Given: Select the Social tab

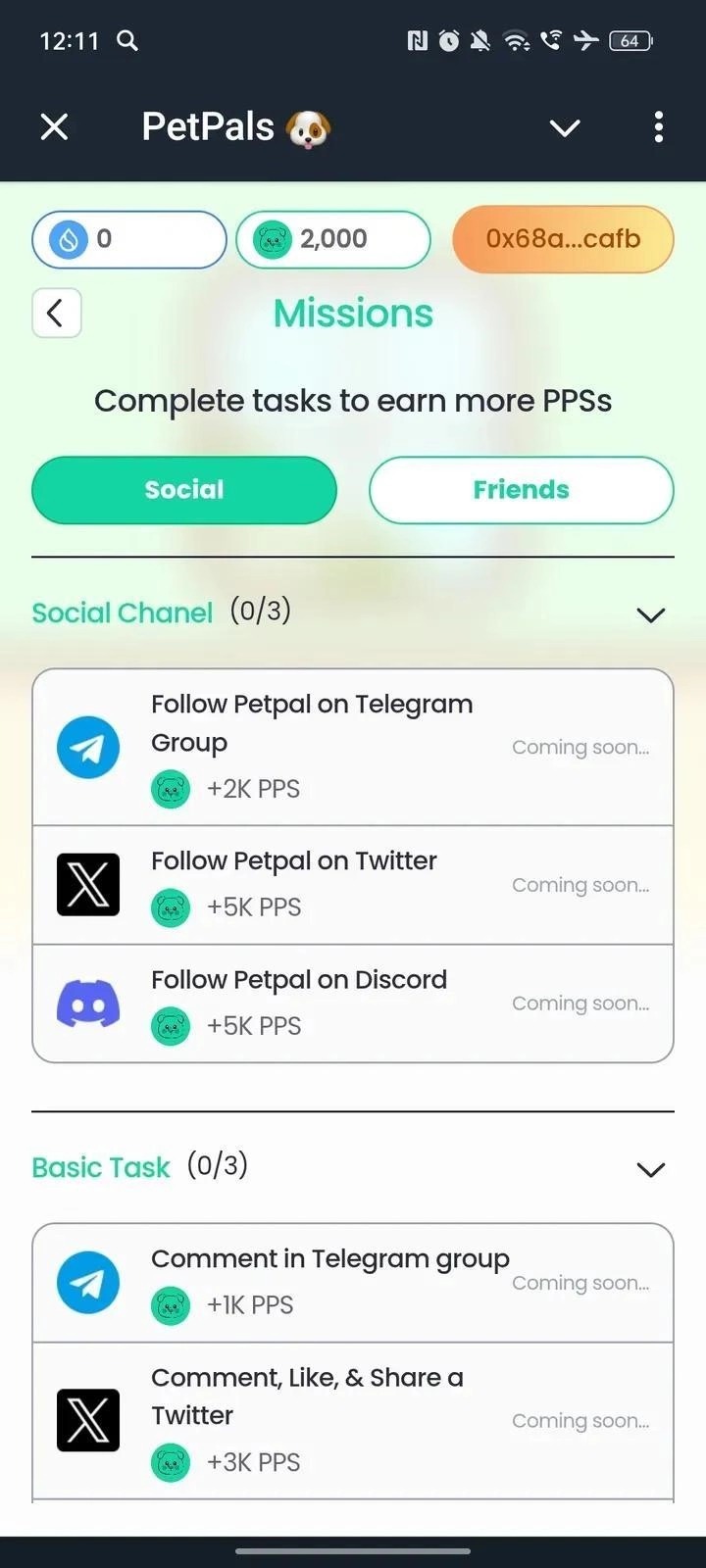Looking at the screenshot, I should point(184,490).
